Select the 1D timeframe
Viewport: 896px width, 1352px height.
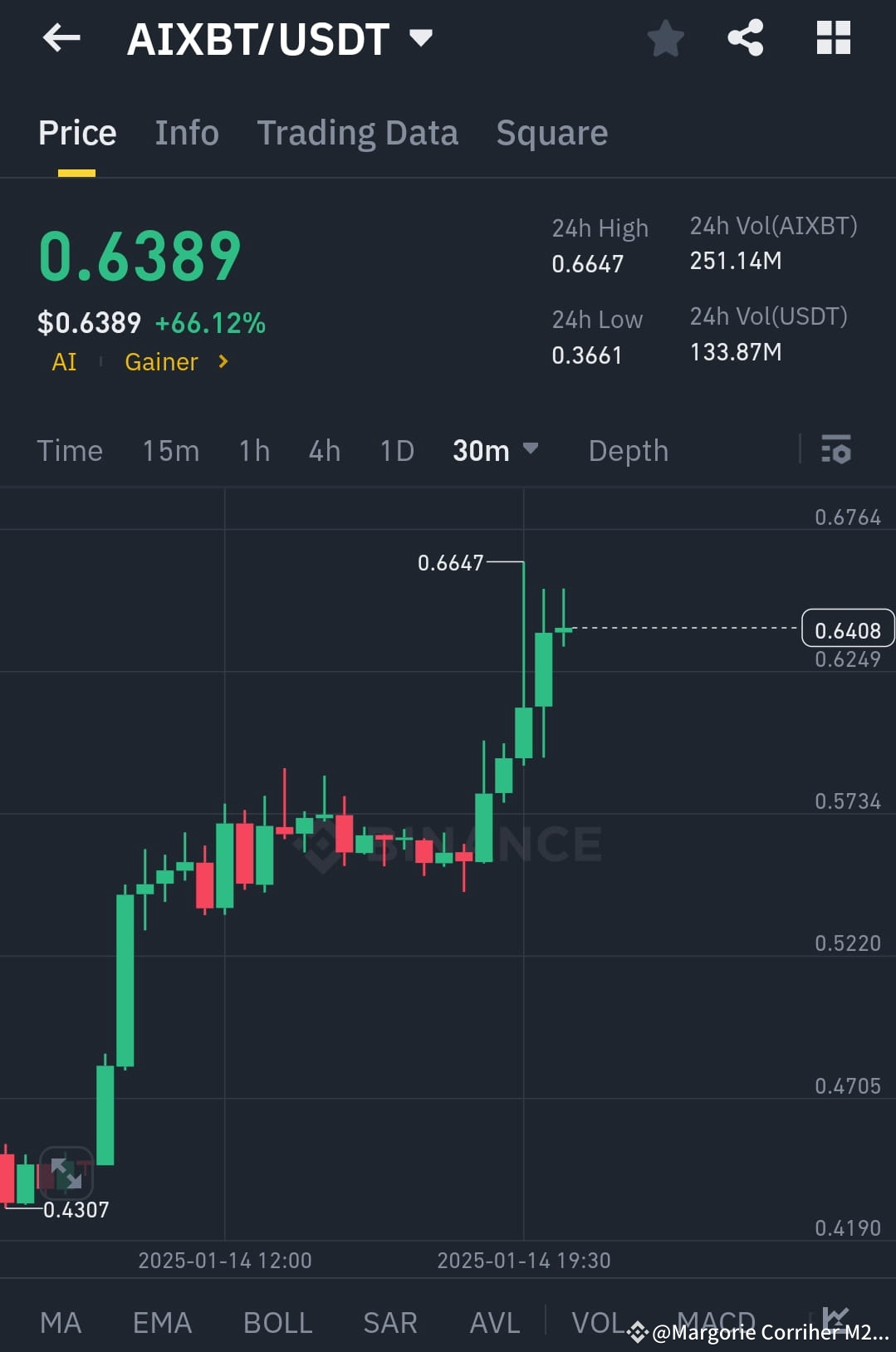396,451
